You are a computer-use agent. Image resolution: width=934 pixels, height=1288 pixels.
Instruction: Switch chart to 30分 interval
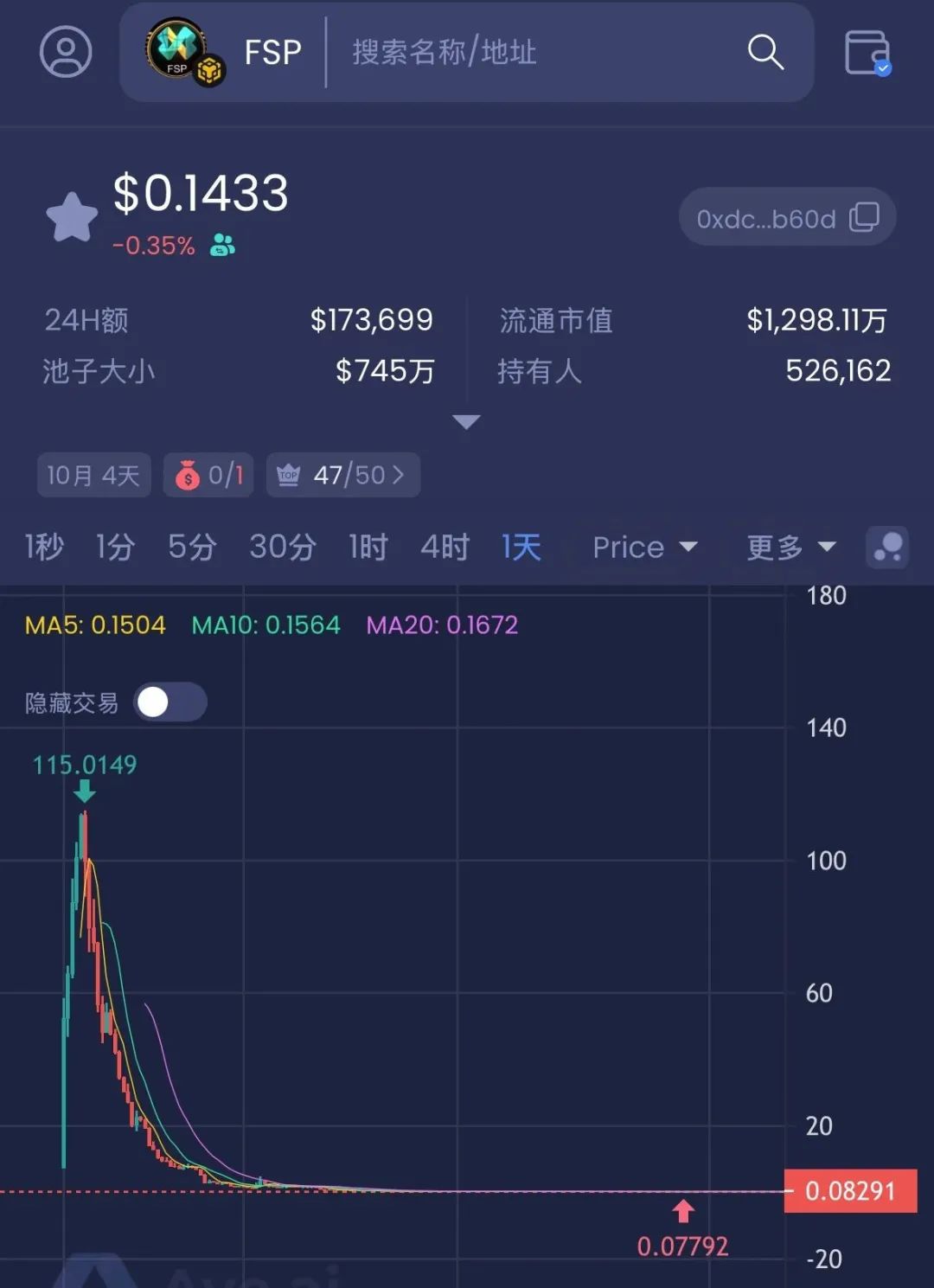pyautogui.click(x=282, y=547)
